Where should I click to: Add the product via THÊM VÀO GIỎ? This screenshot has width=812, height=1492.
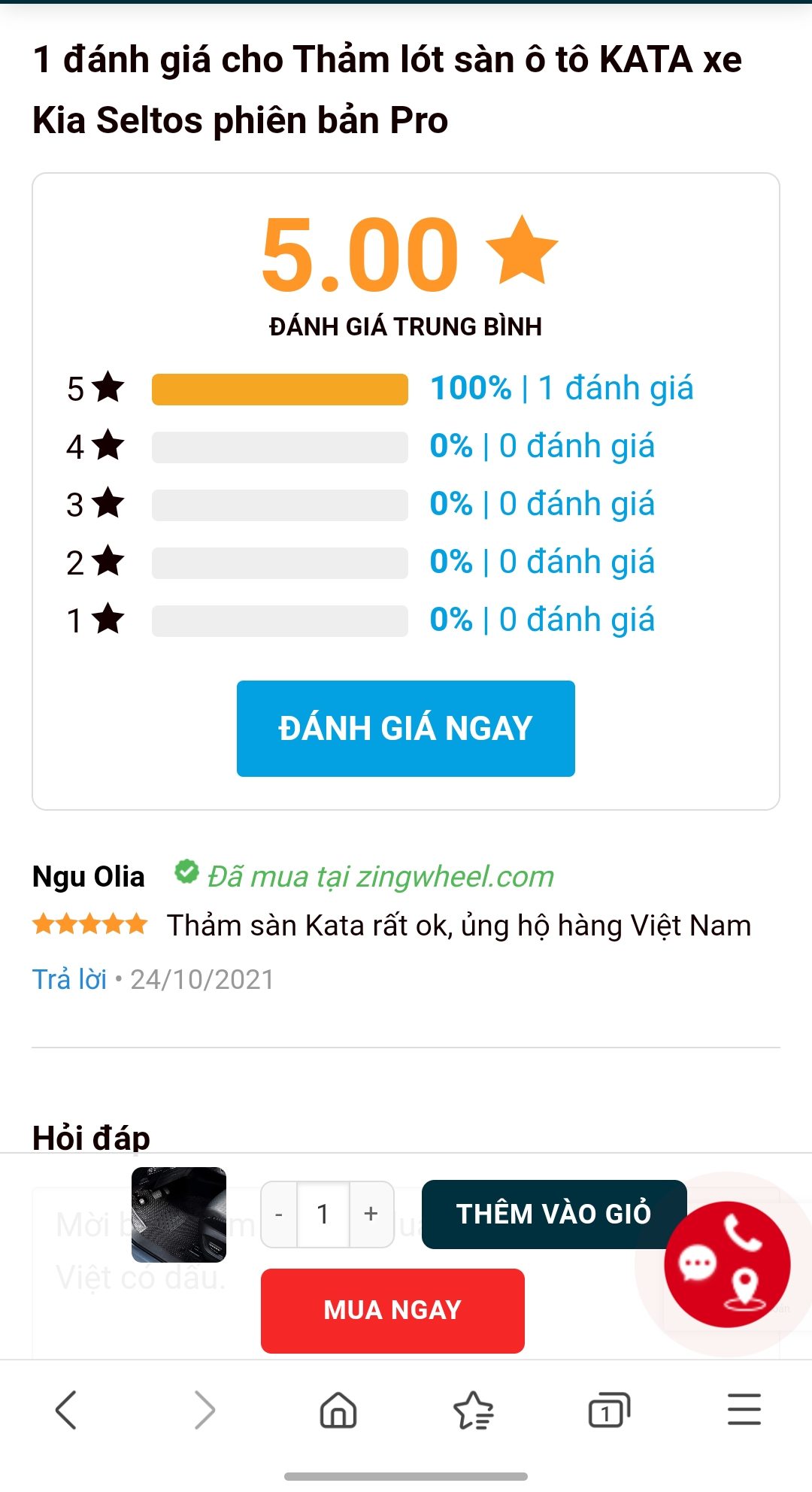[x=554, y=1214]
